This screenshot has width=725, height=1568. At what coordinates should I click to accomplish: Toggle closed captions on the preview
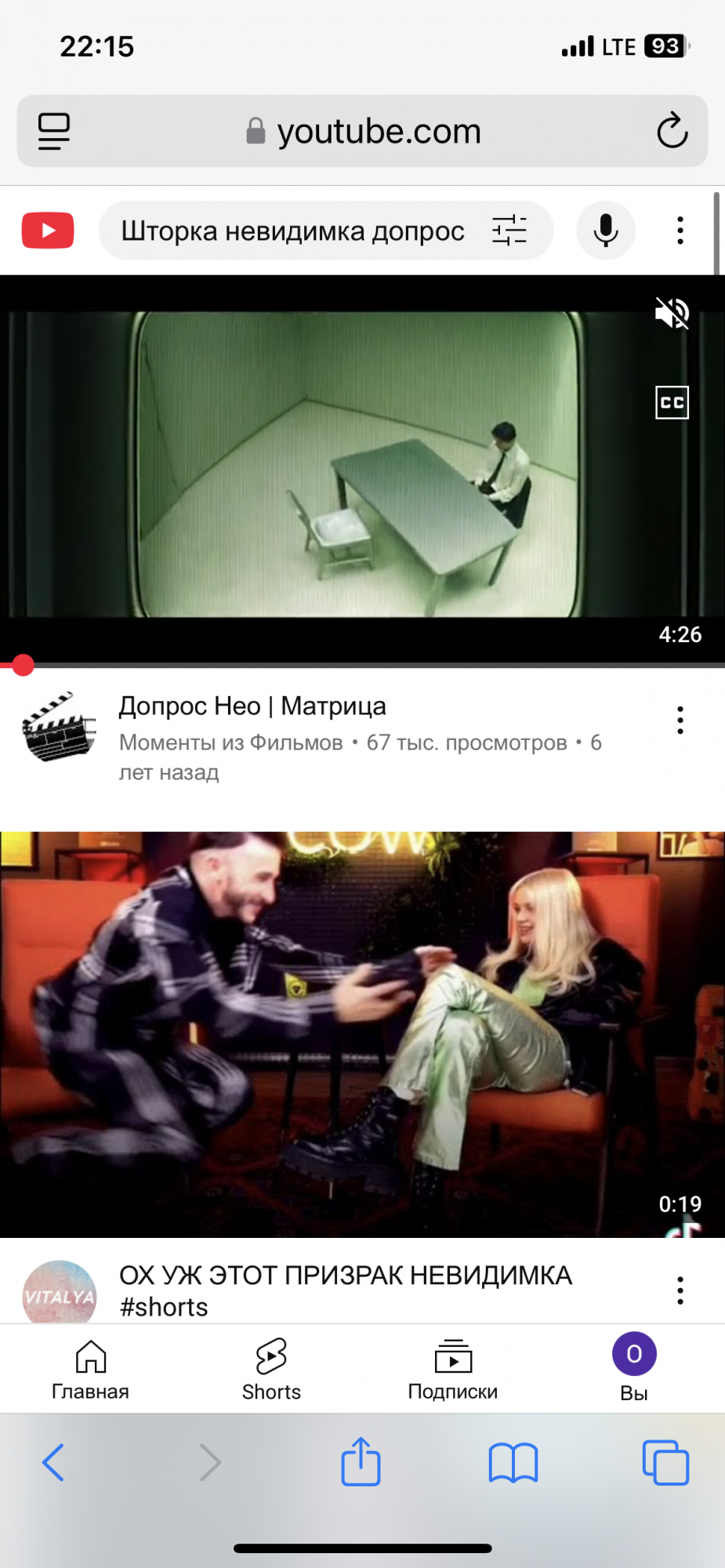tap(672, 402)
